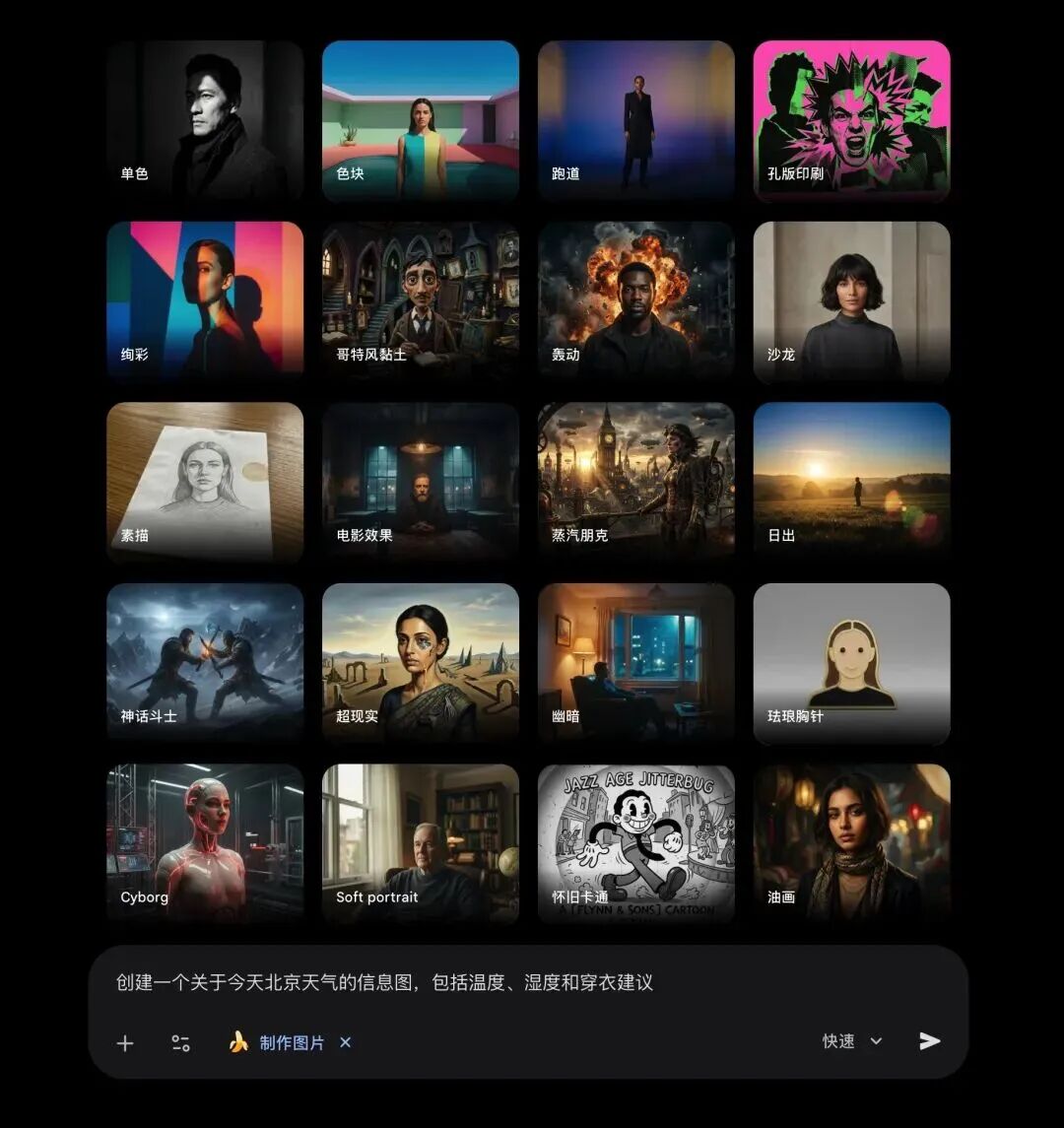This screenshot has width=1064, height=1128.
Task: Select the 孔版印刷 style
Action: coord(851,120)
